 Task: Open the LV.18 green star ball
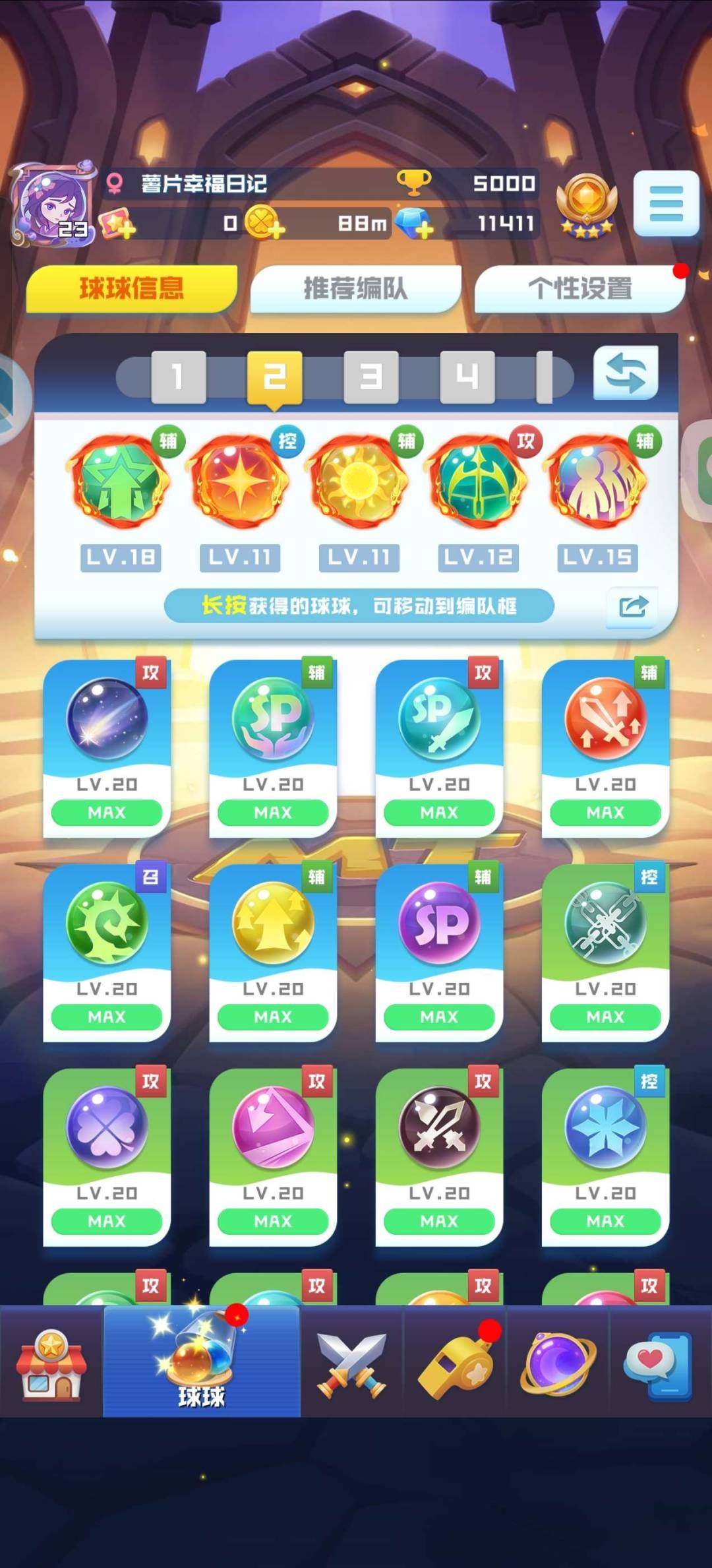tap(121, 482)
